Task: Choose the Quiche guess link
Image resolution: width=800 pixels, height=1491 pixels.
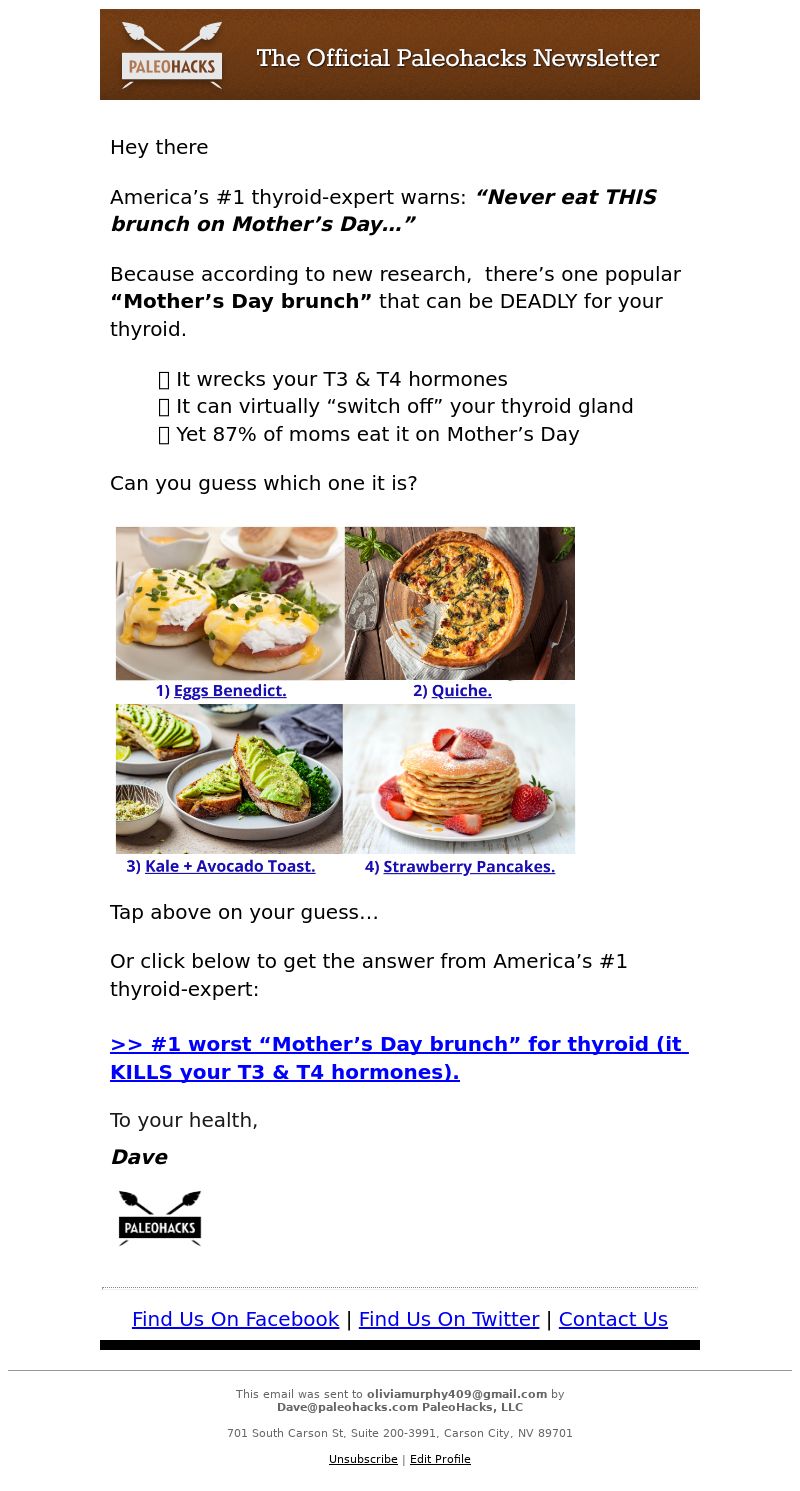Action: (x=462, y=691)
